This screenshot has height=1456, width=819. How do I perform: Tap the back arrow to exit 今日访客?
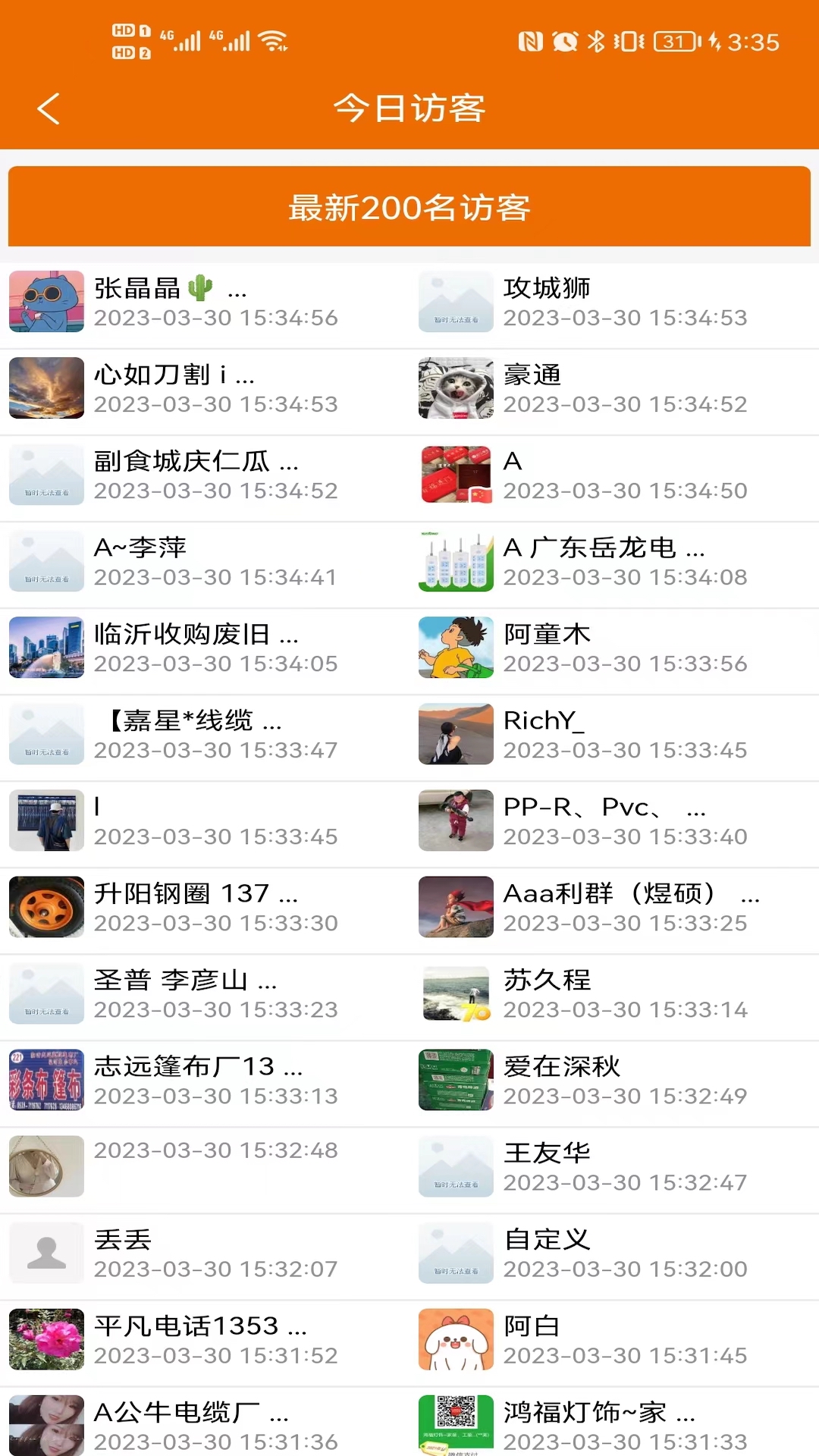click(48, 108)
